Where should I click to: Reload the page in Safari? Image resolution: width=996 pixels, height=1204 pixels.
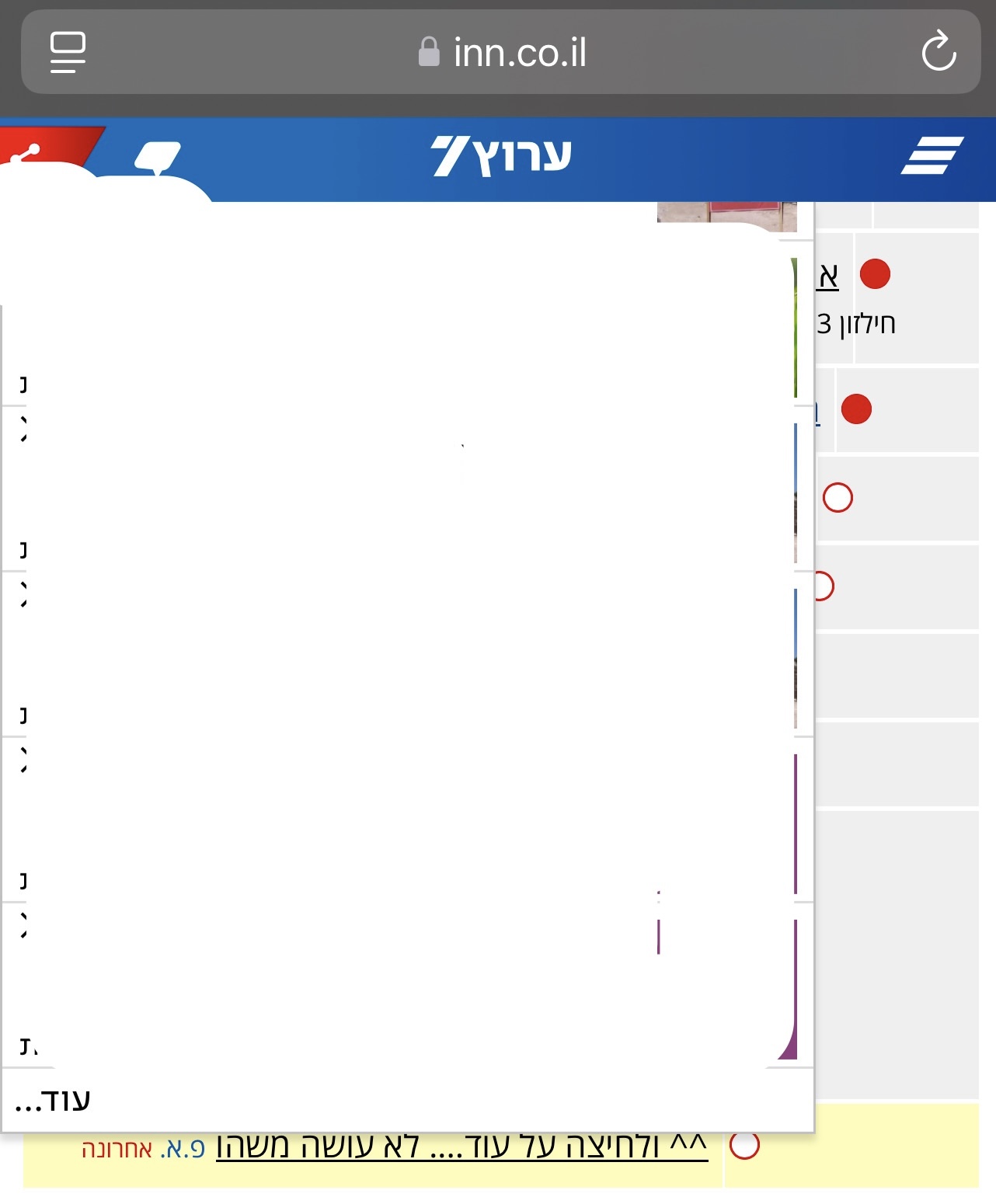(x=938, y=52)
